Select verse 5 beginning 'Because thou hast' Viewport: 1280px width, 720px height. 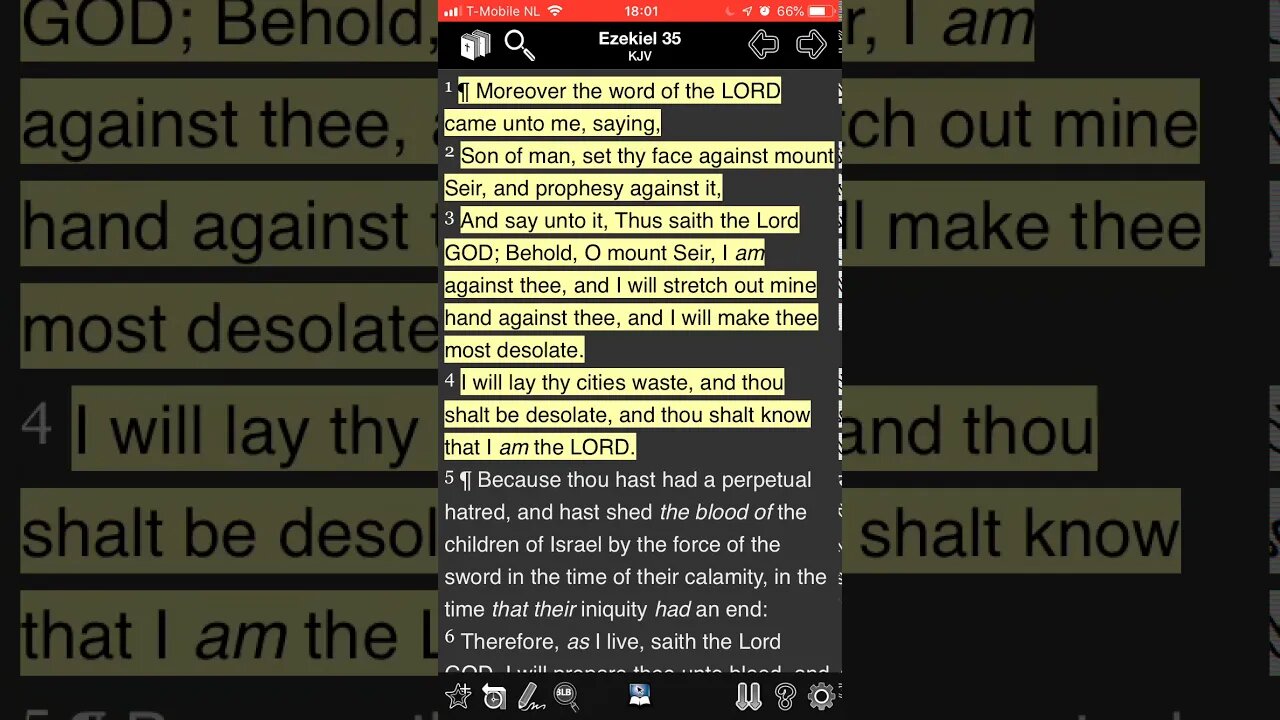635,544
